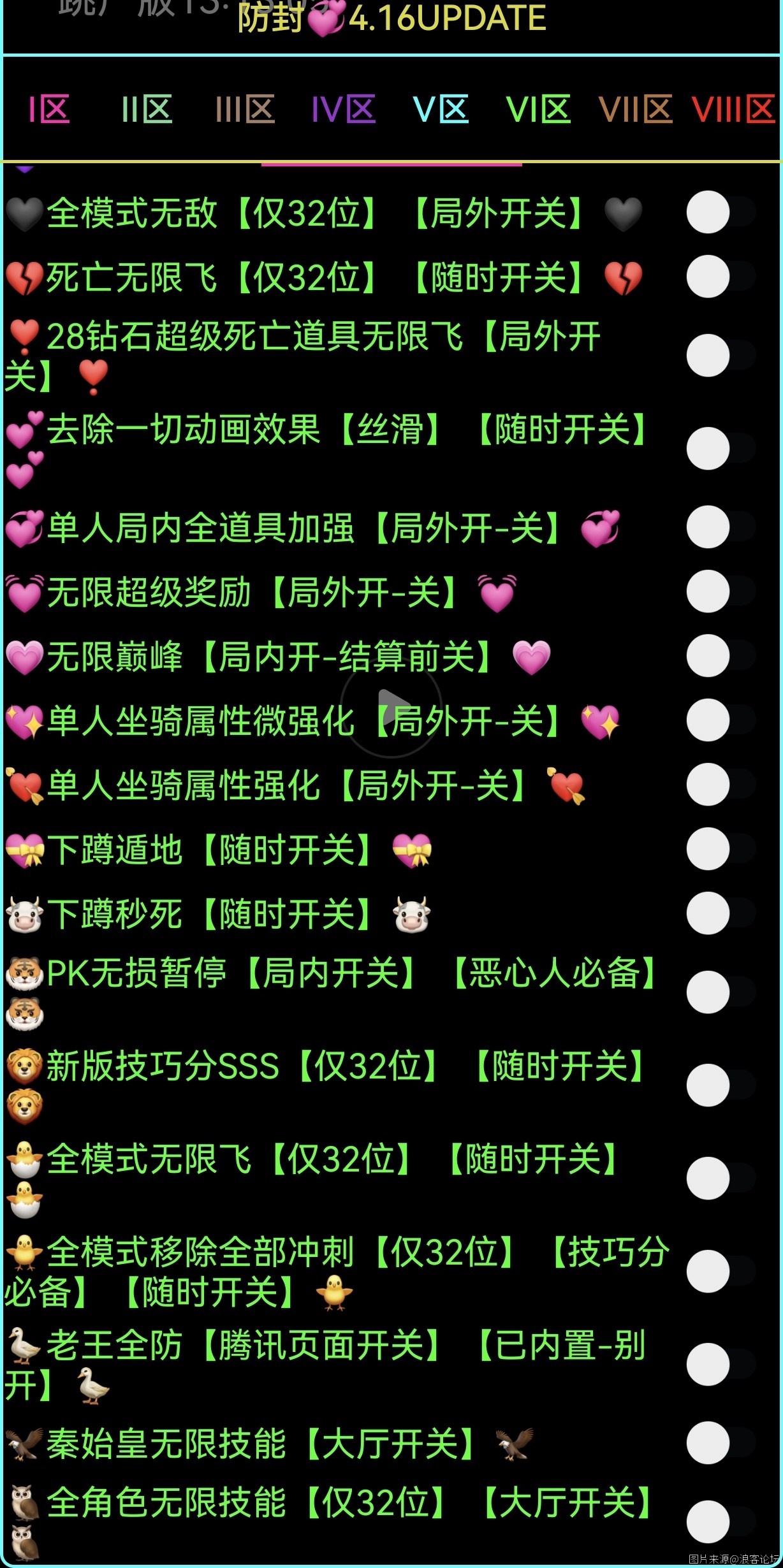The width and height of the screenshot is (783, 1568).
Task: Open the VI区 tab
Action: coord(538,110)
